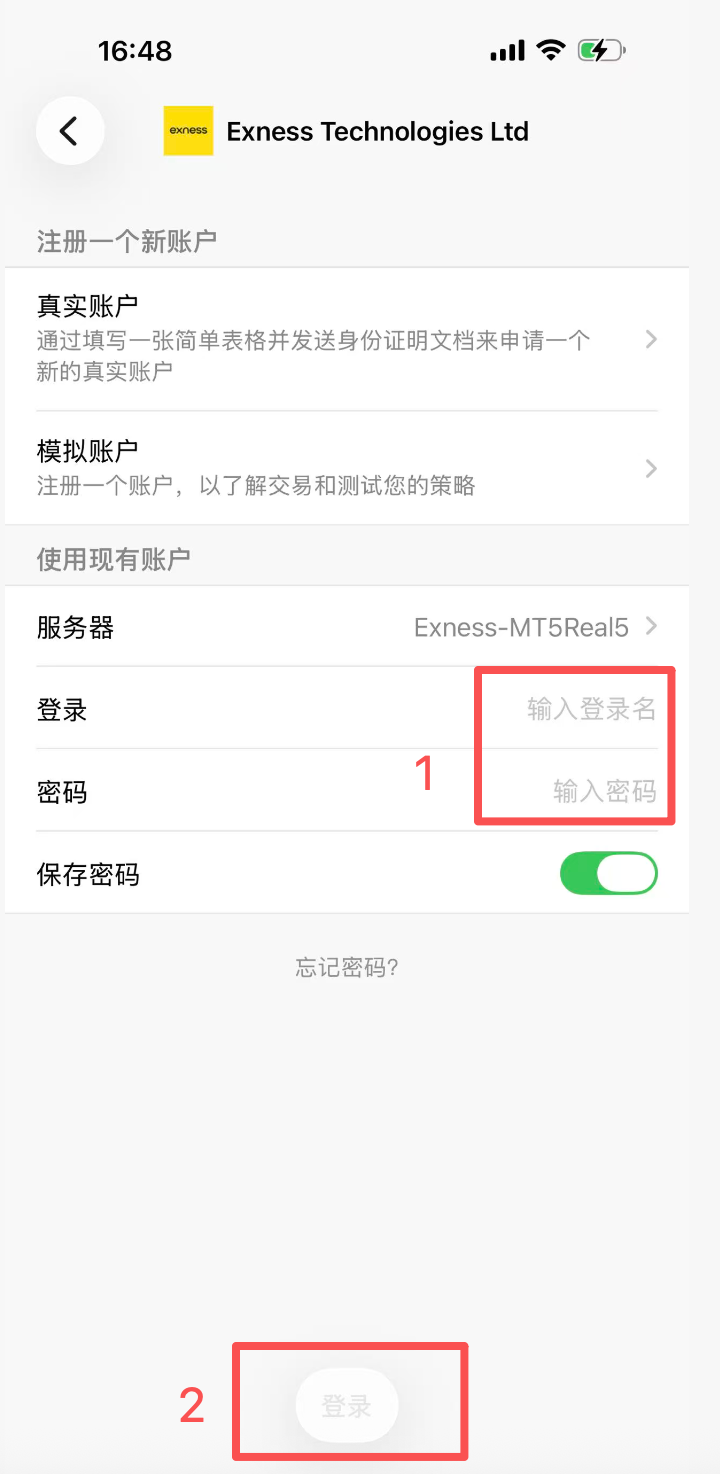Go back using the top-left arrow
The height and width of the screenshot is (1474, 720).
(70, 131)
